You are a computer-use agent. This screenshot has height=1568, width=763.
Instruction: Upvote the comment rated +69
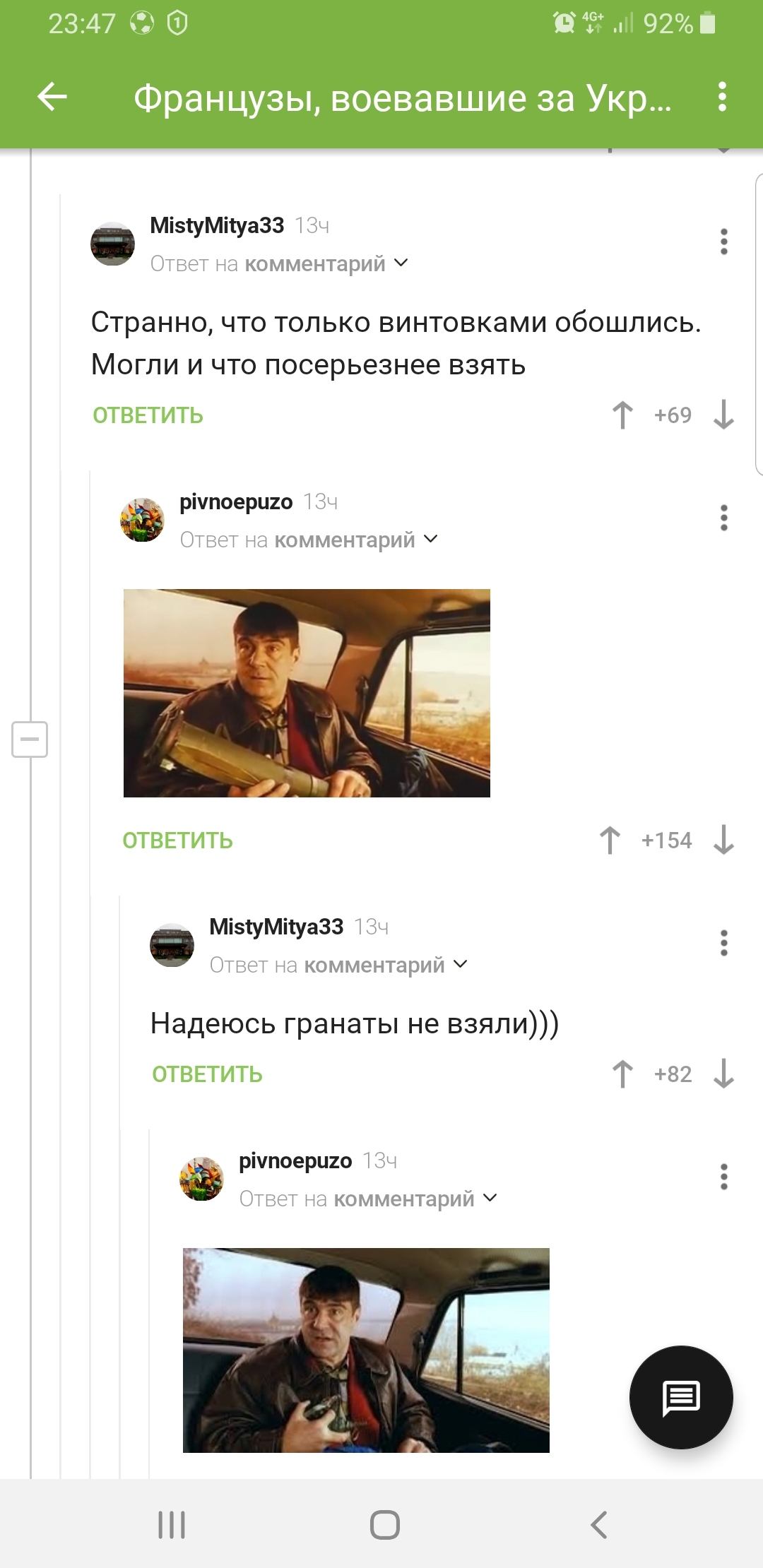click(x=622, y=415)
